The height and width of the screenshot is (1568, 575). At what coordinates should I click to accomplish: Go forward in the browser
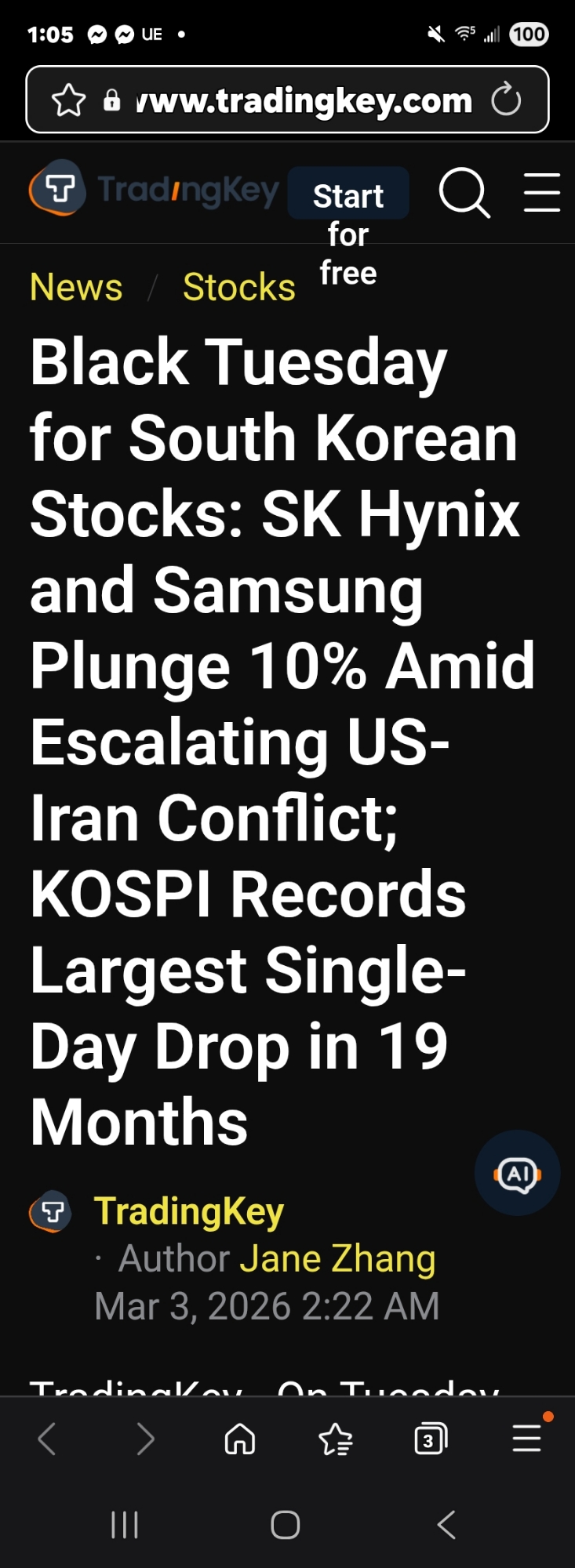tap(145, 1439)
